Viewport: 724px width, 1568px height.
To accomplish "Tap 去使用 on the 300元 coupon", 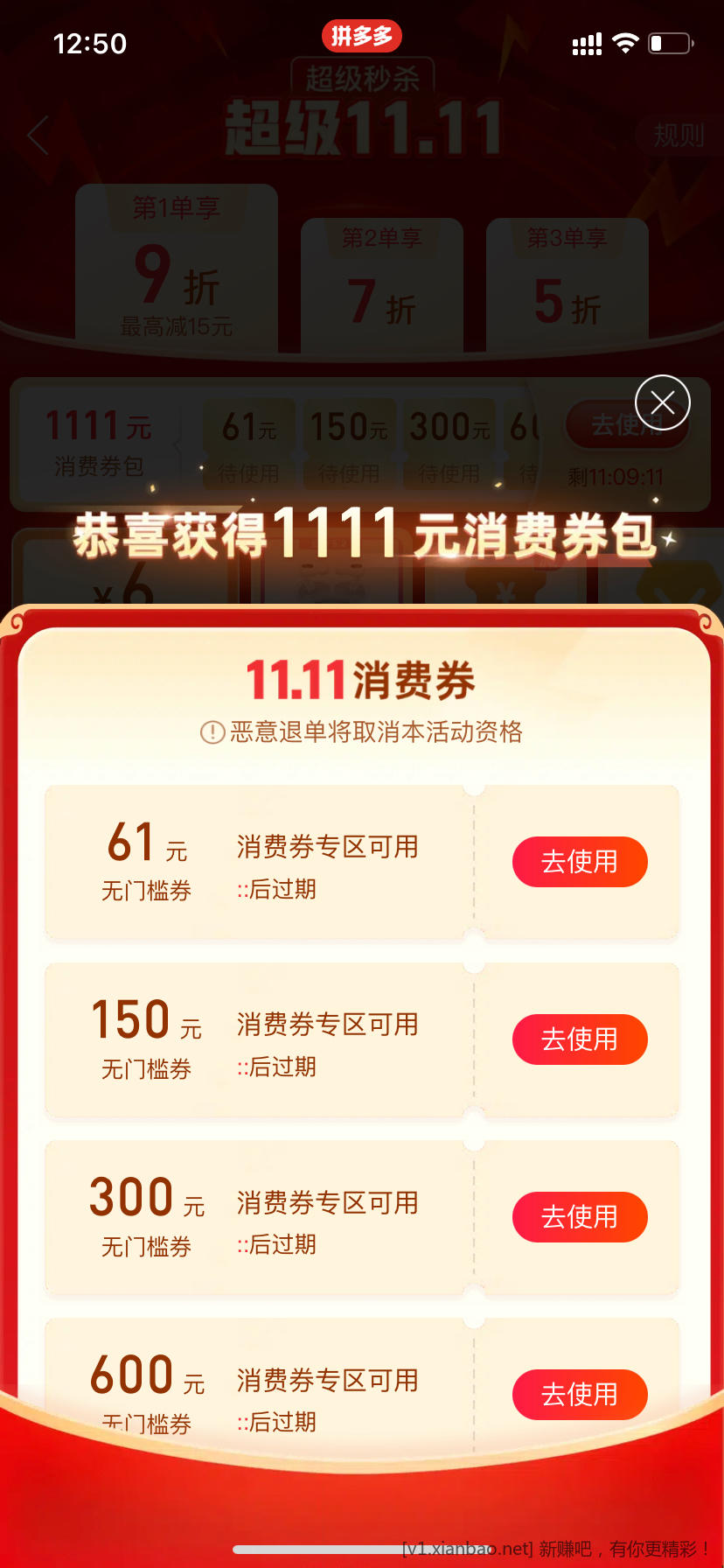I will (580, 1217).
